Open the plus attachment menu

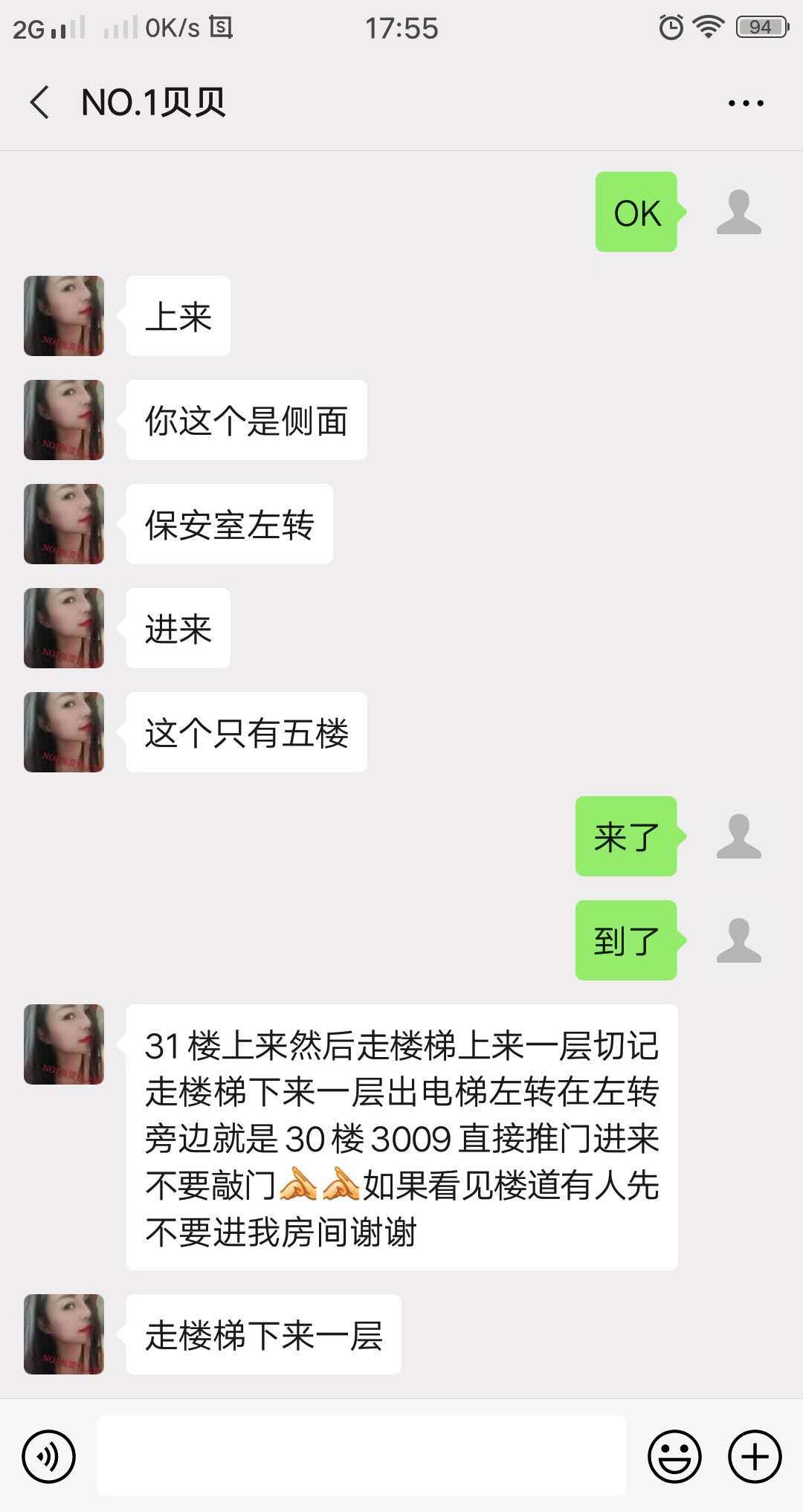[755, 1456]
